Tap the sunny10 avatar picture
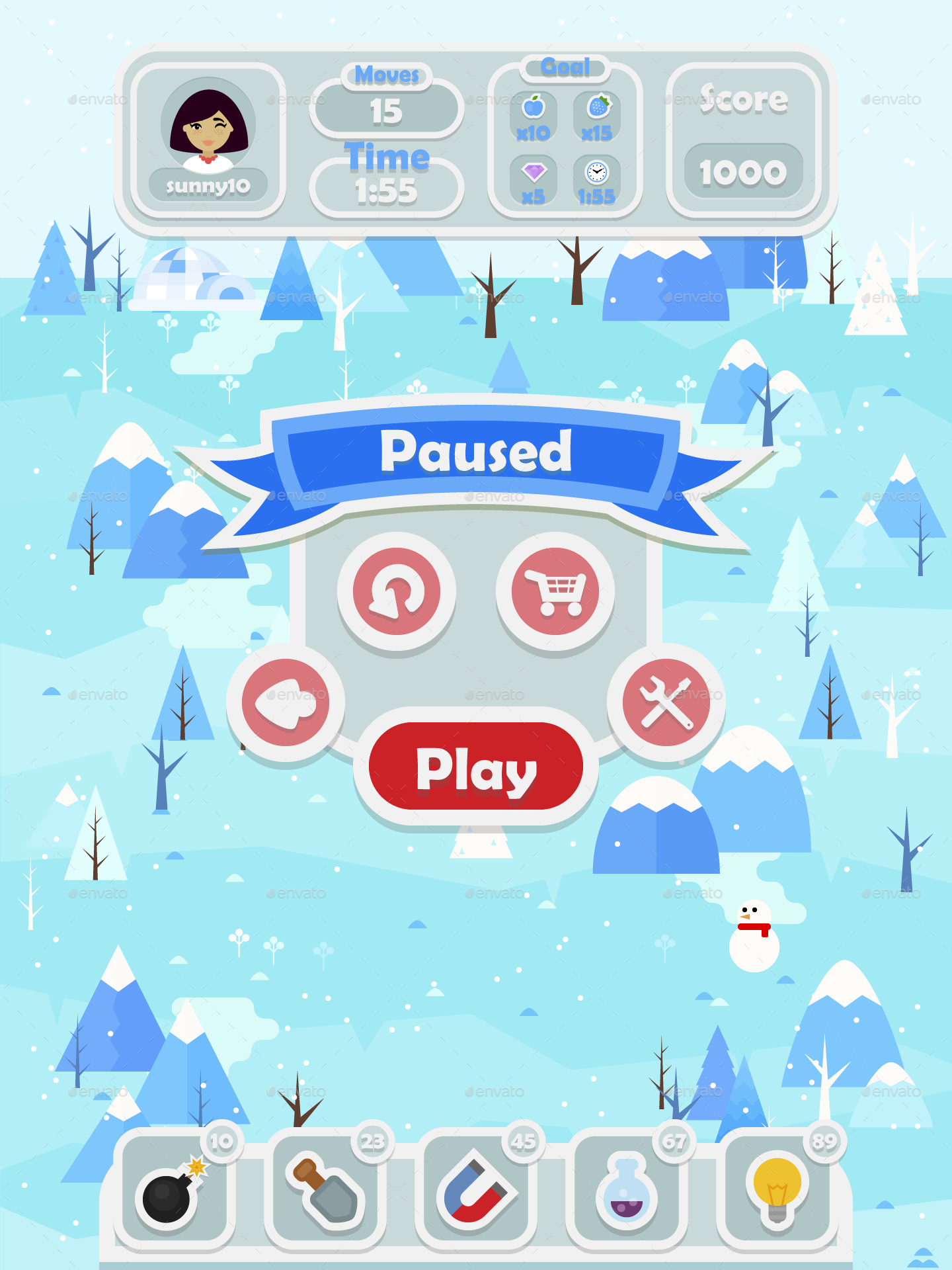The height and width of the screenshot is (1270, 952). 208,122
